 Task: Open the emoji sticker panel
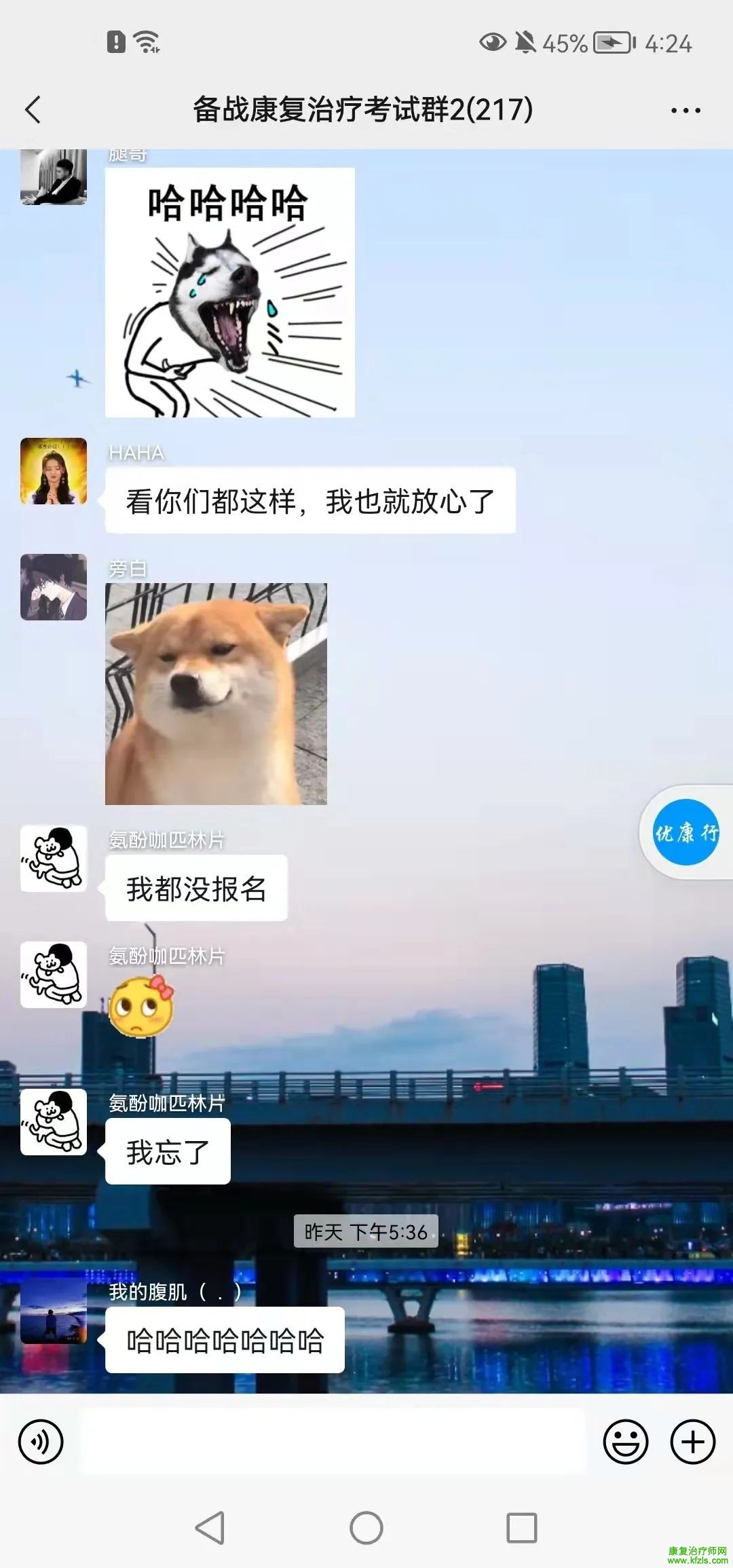pyautogui.click(x=625, y=1442)
